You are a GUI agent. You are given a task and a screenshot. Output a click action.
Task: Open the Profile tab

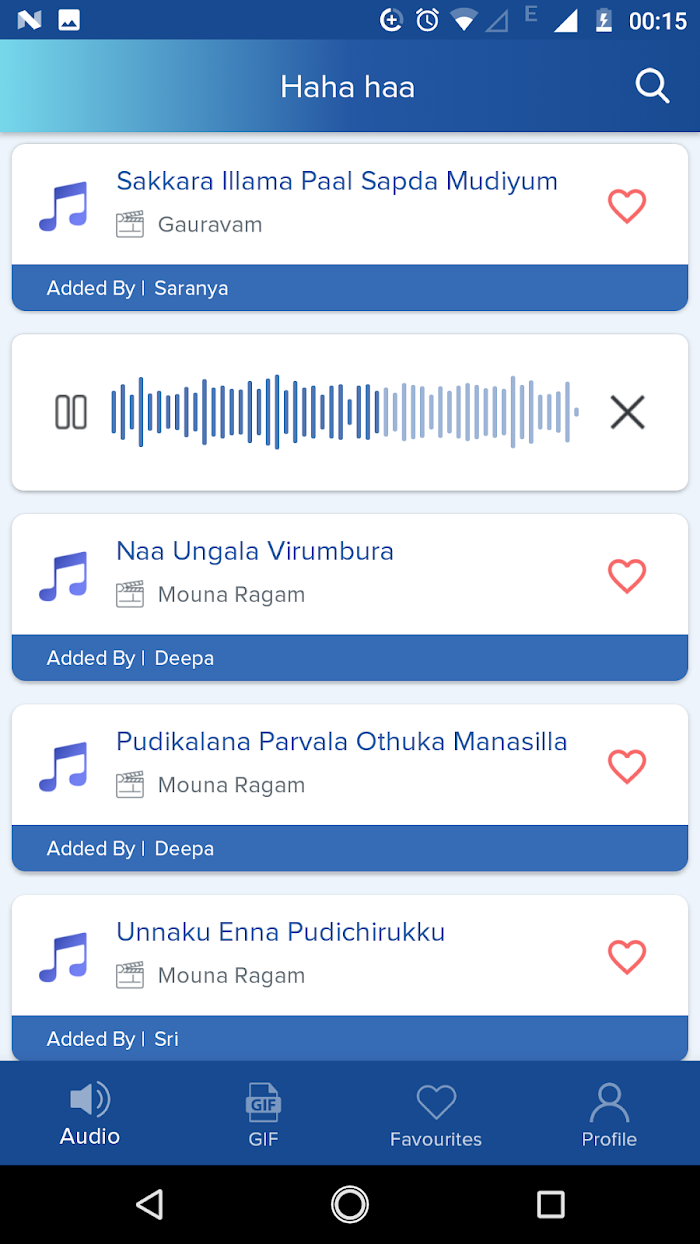[609, 1114]
